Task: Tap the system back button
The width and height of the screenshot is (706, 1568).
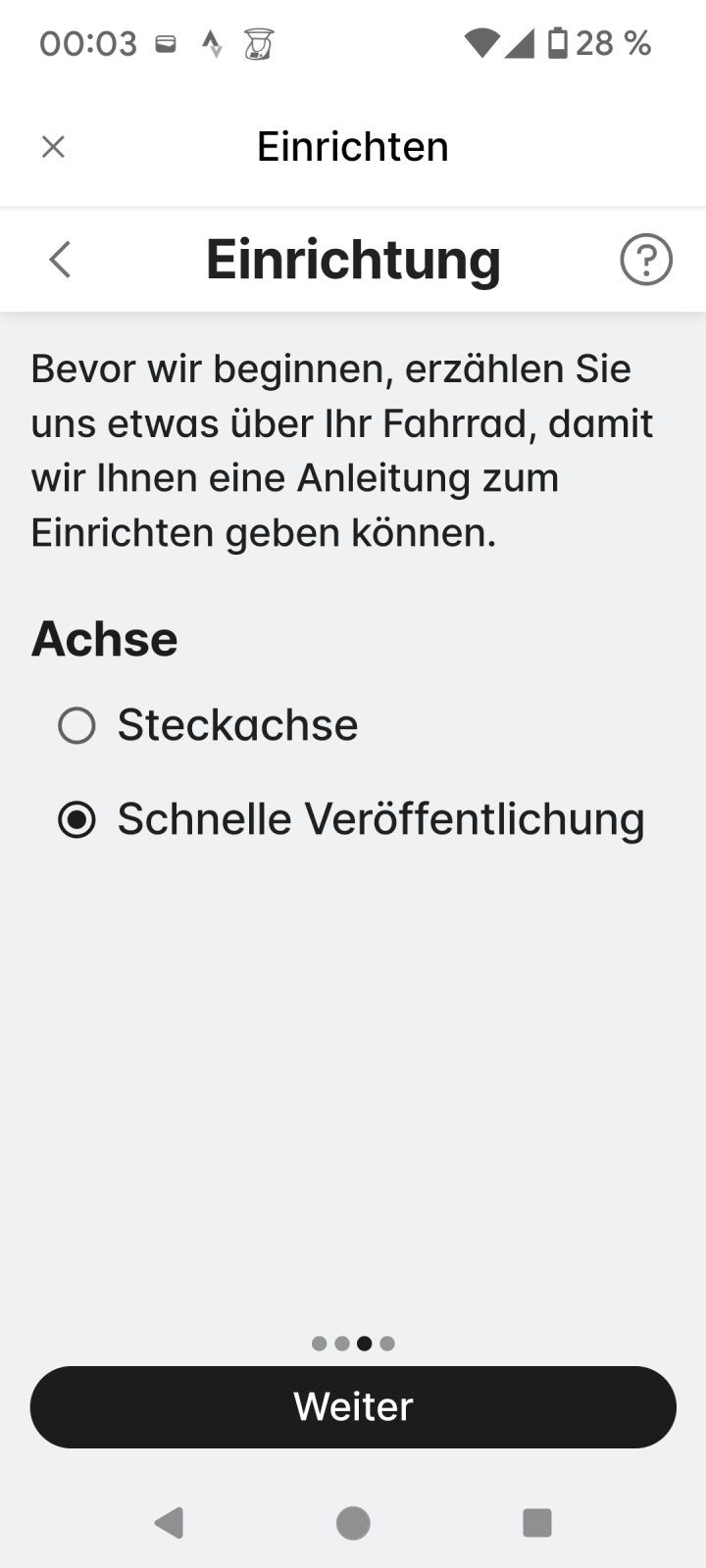Action: tap(169, 1522)
